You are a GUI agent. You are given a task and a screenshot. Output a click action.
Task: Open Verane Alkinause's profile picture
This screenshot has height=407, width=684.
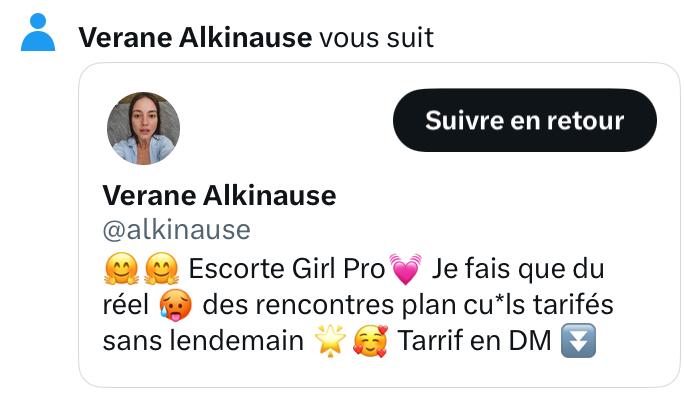tap(143, 128)
